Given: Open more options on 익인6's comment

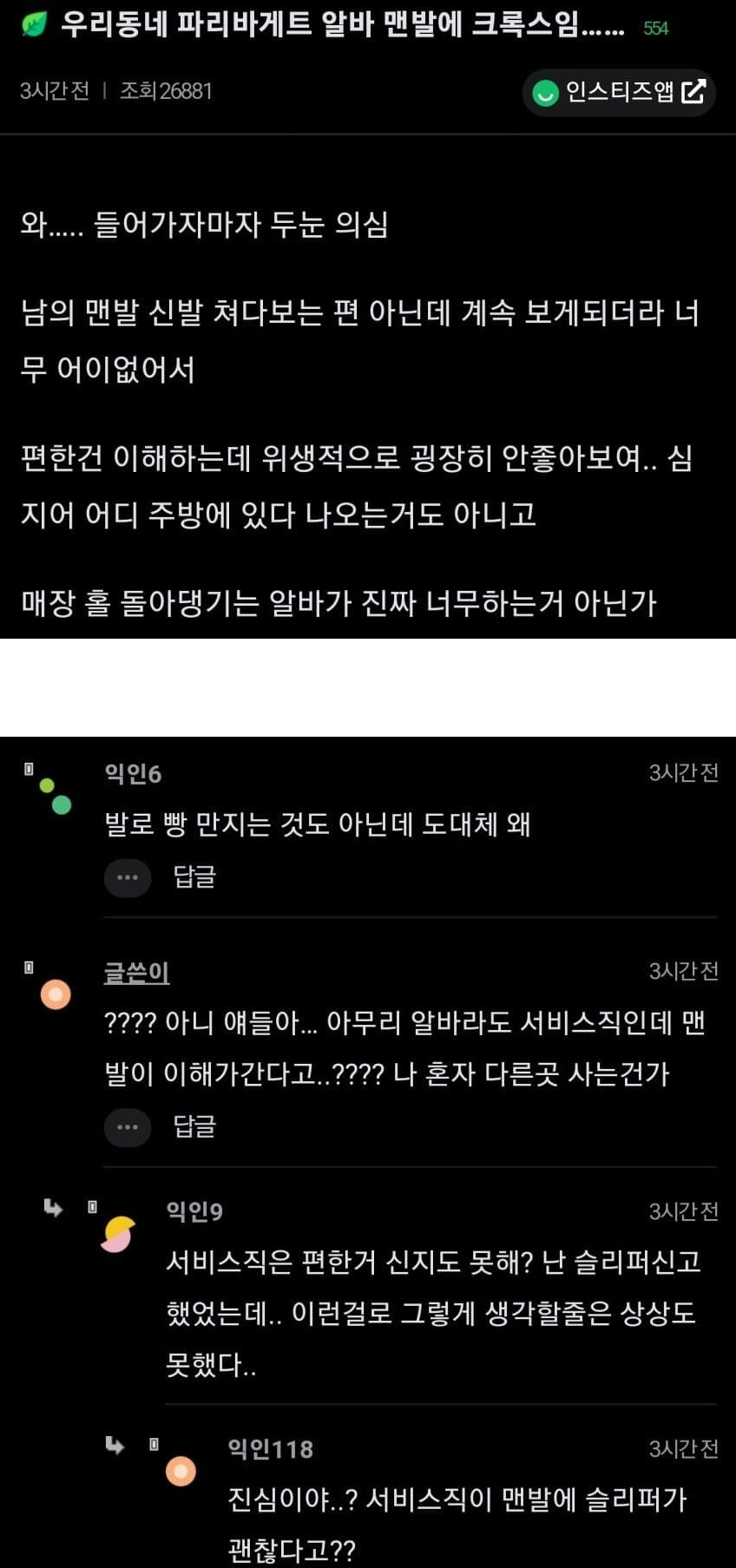Looking at the screenshot, I should pyautogui.click(x=128, y=877).
